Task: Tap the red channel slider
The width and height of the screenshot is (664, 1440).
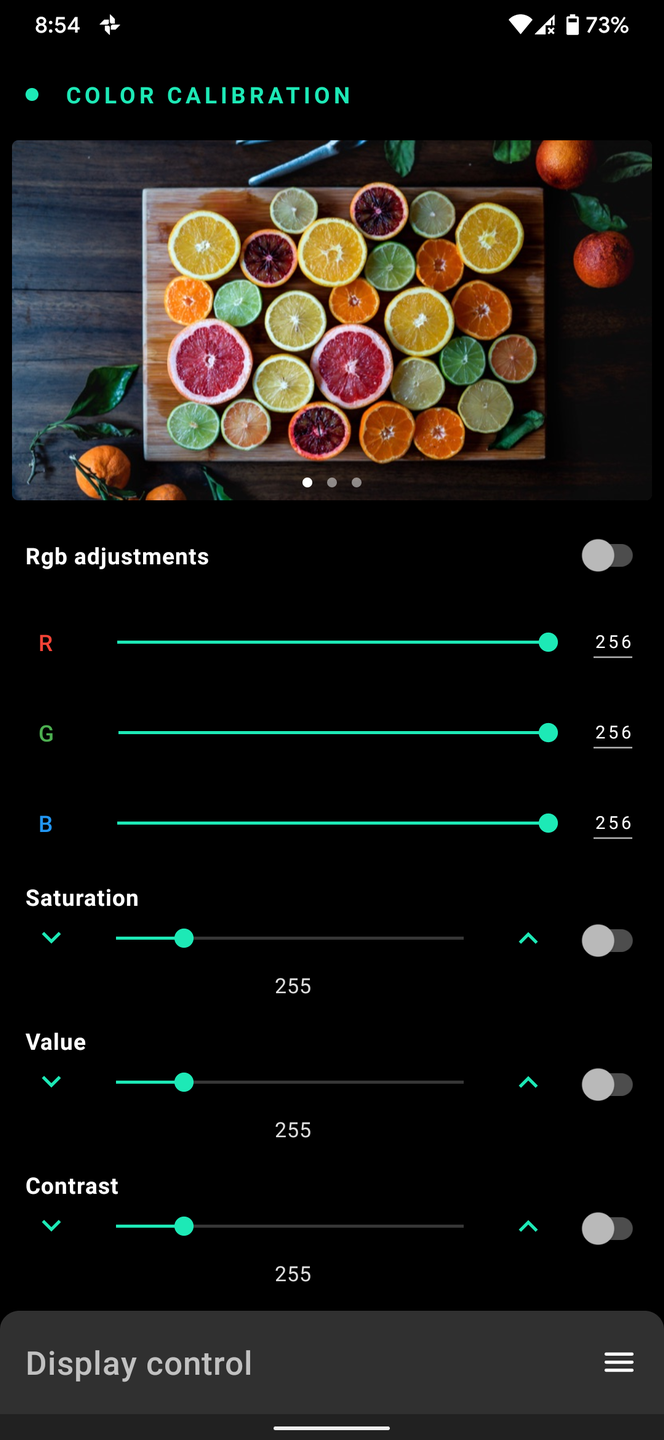Action: (332, 643)
